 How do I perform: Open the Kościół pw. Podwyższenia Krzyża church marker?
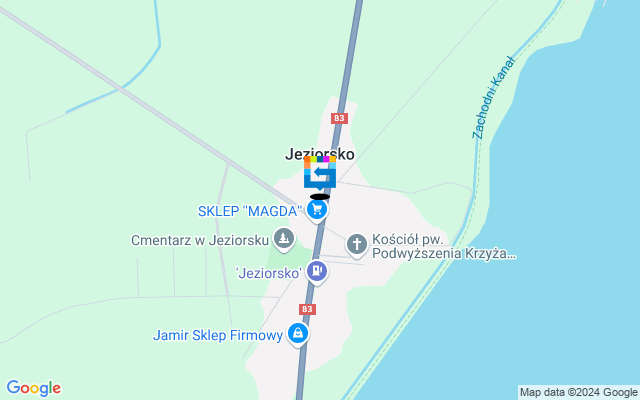click(356, 244)
